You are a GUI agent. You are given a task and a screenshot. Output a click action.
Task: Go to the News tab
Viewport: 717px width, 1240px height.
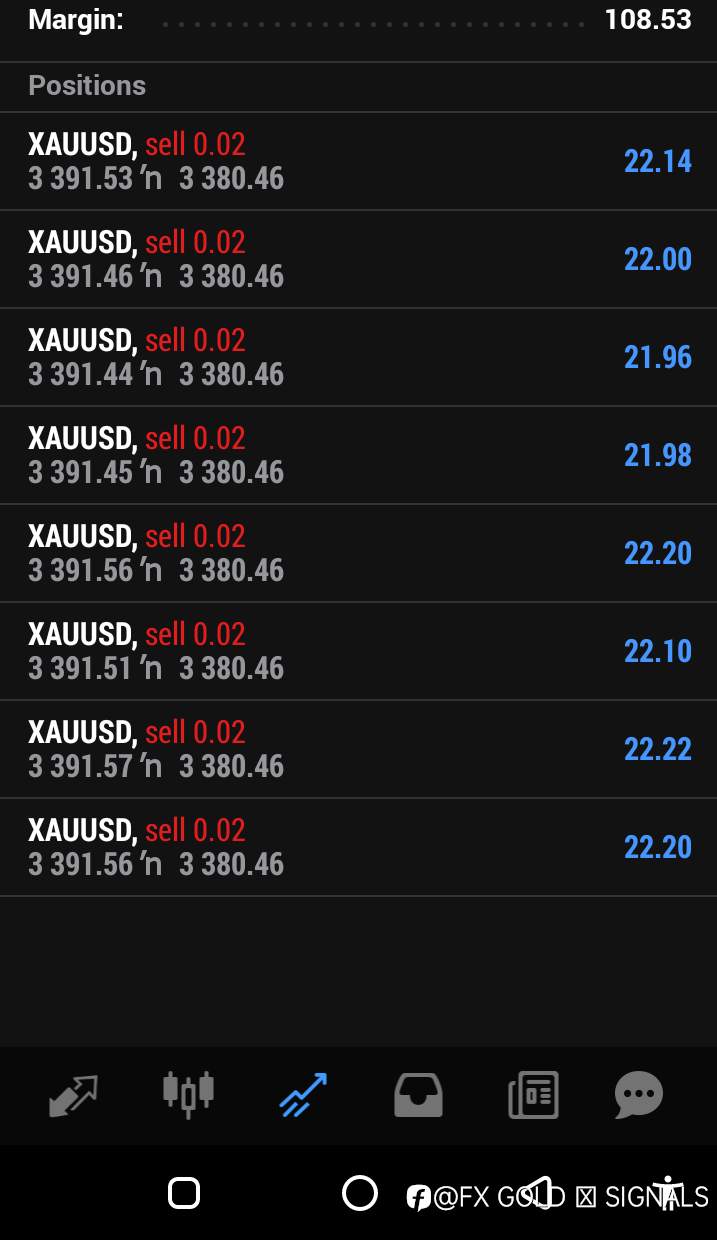pyautogui.click(x=533, y=1095)
